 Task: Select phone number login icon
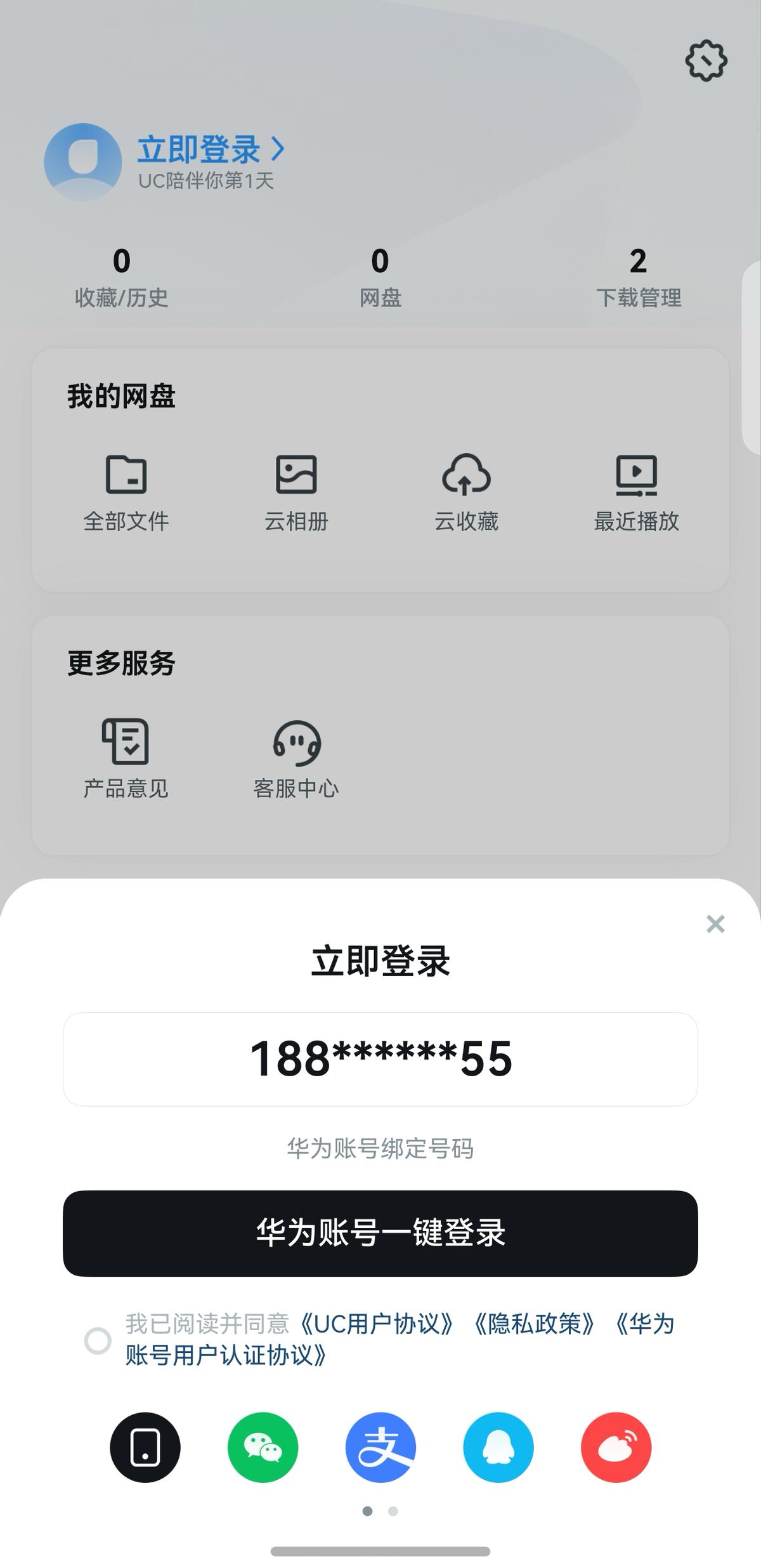coord(145,1448)
